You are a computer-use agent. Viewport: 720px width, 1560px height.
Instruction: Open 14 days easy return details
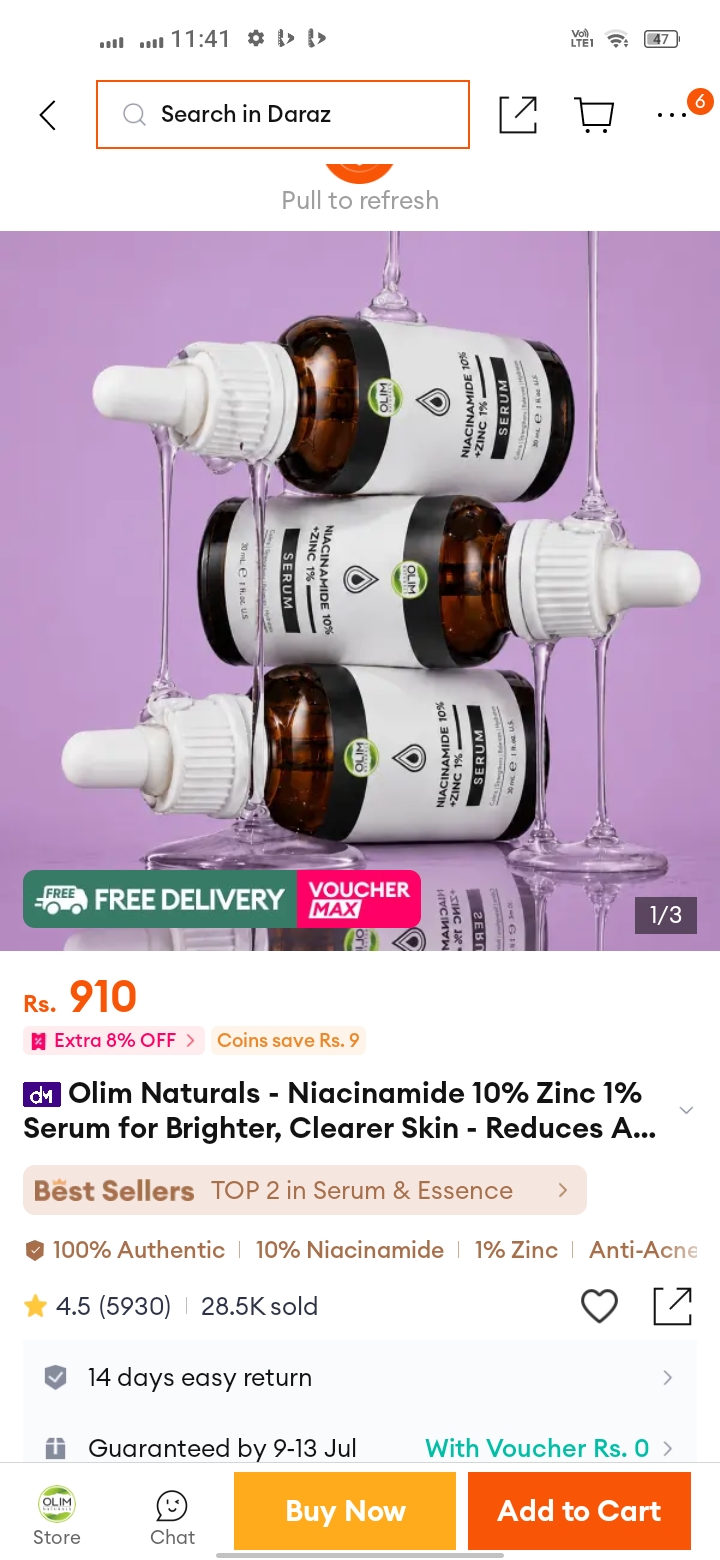click(360, 1377)
